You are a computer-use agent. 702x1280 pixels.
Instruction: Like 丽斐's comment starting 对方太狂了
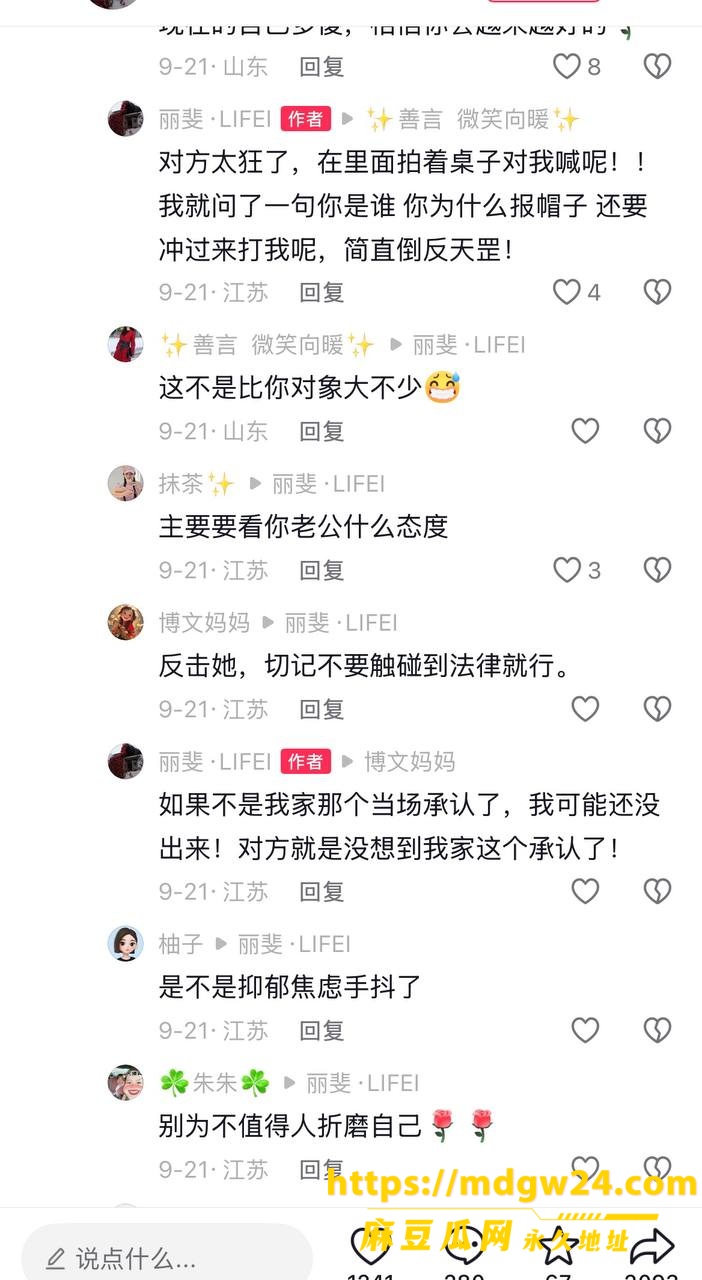pyautogui.click(x=567, y=292)
